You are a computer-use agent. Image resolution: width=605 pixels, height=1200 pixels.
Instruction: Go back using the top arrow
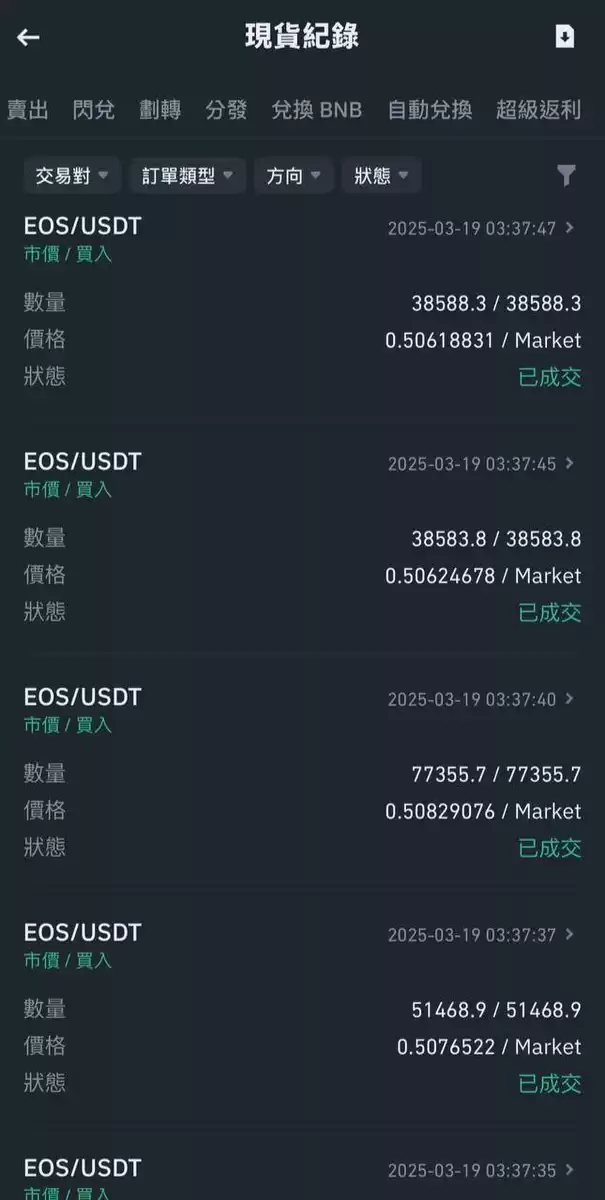tap(28, 37)
